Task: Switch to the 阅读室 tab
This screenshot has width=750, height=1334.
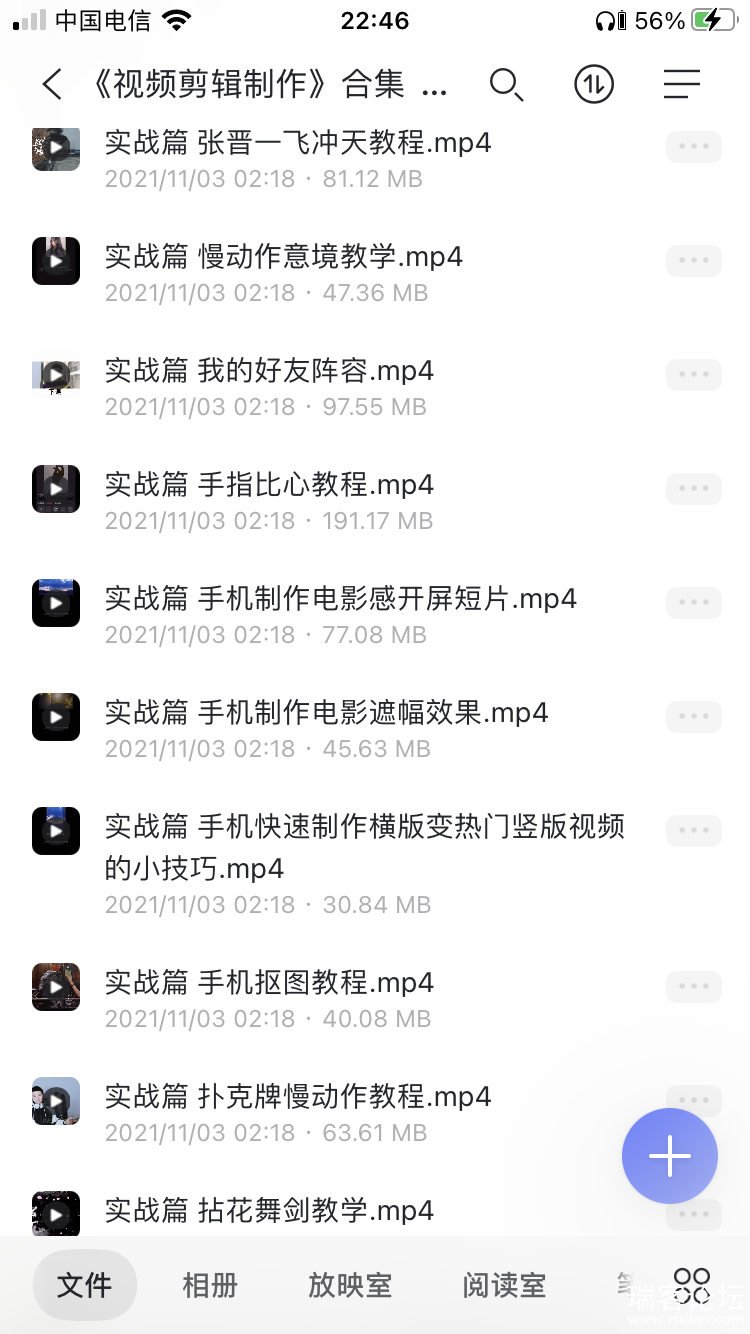Action: click(x=504, y=1285)
